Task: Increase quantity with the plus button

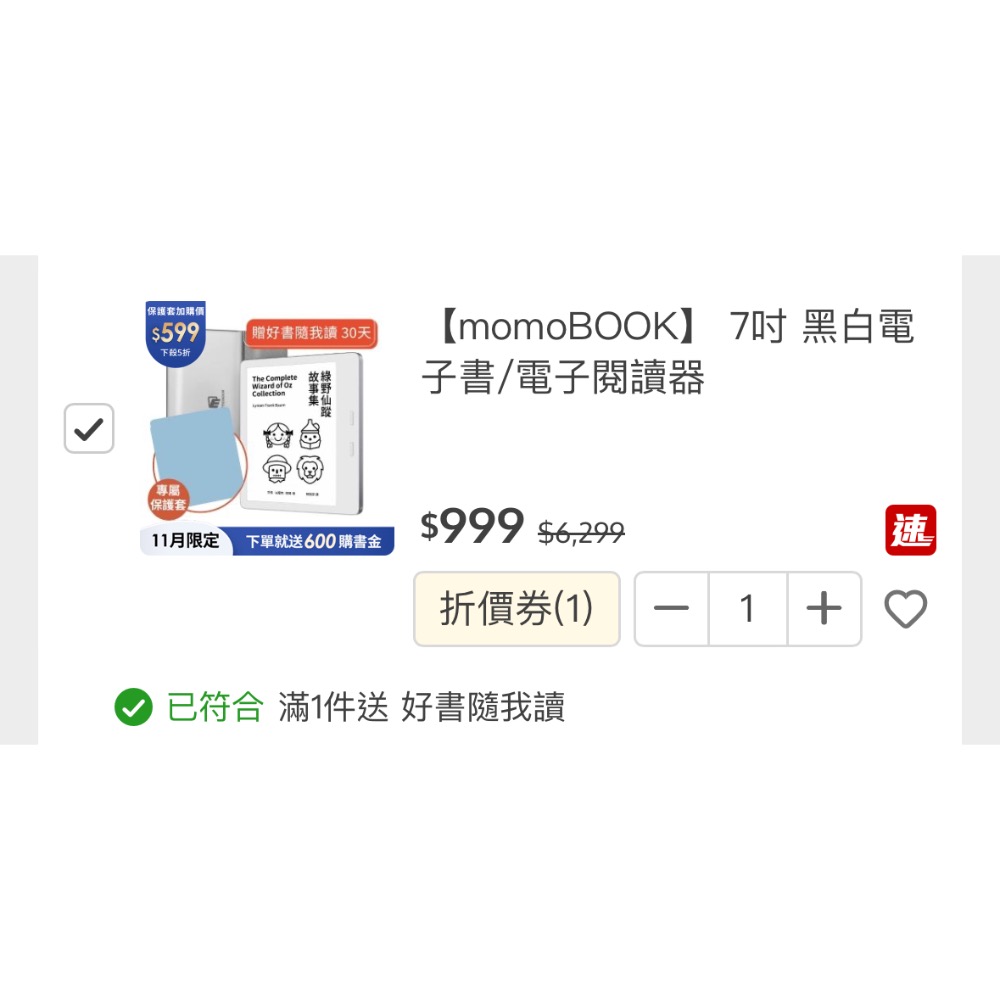Action: point(824,609)
